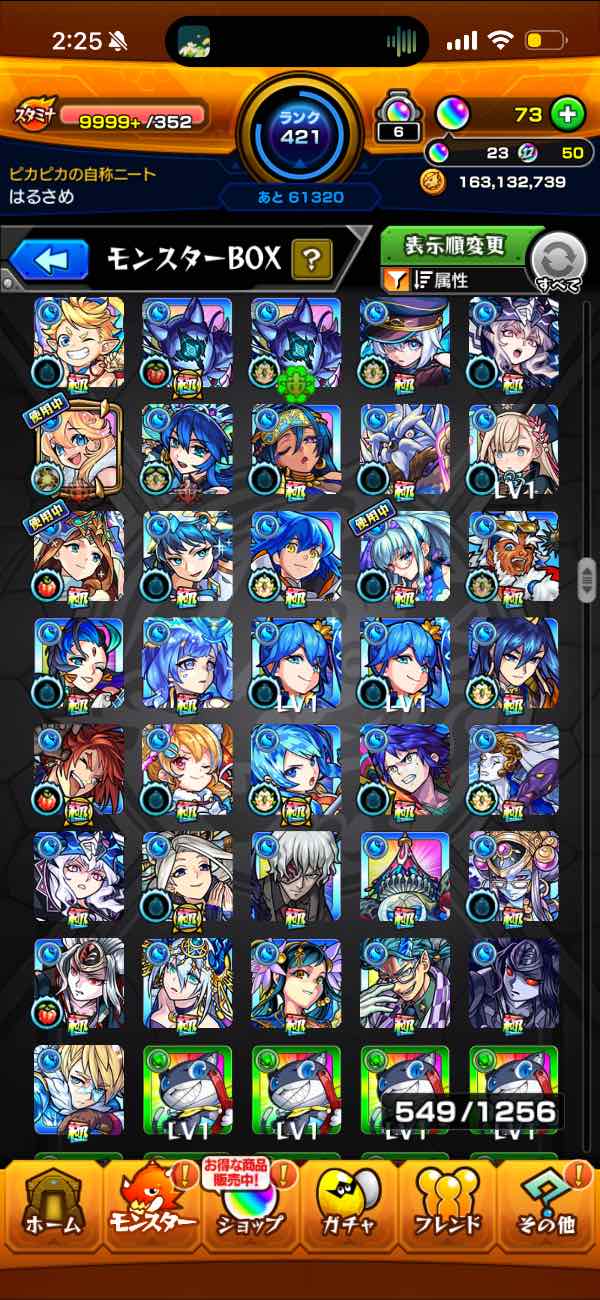Switch to the ホーム tab
The height and width of the screenshot is (1300, 600).
(52, 1213)
